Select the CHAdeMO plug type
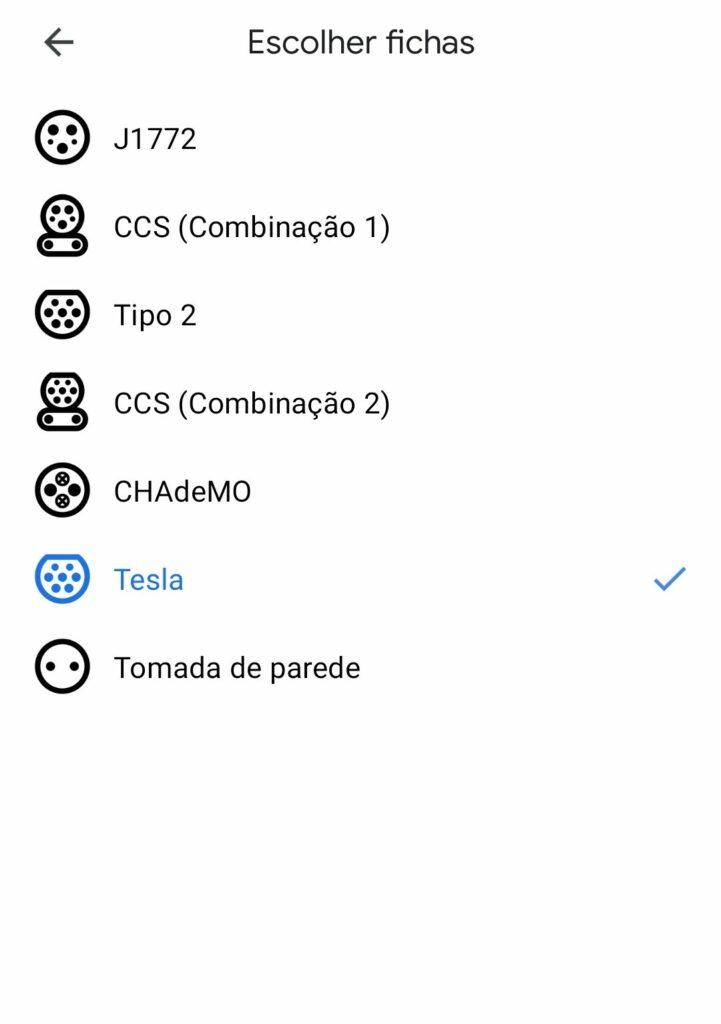 point(182,491)
